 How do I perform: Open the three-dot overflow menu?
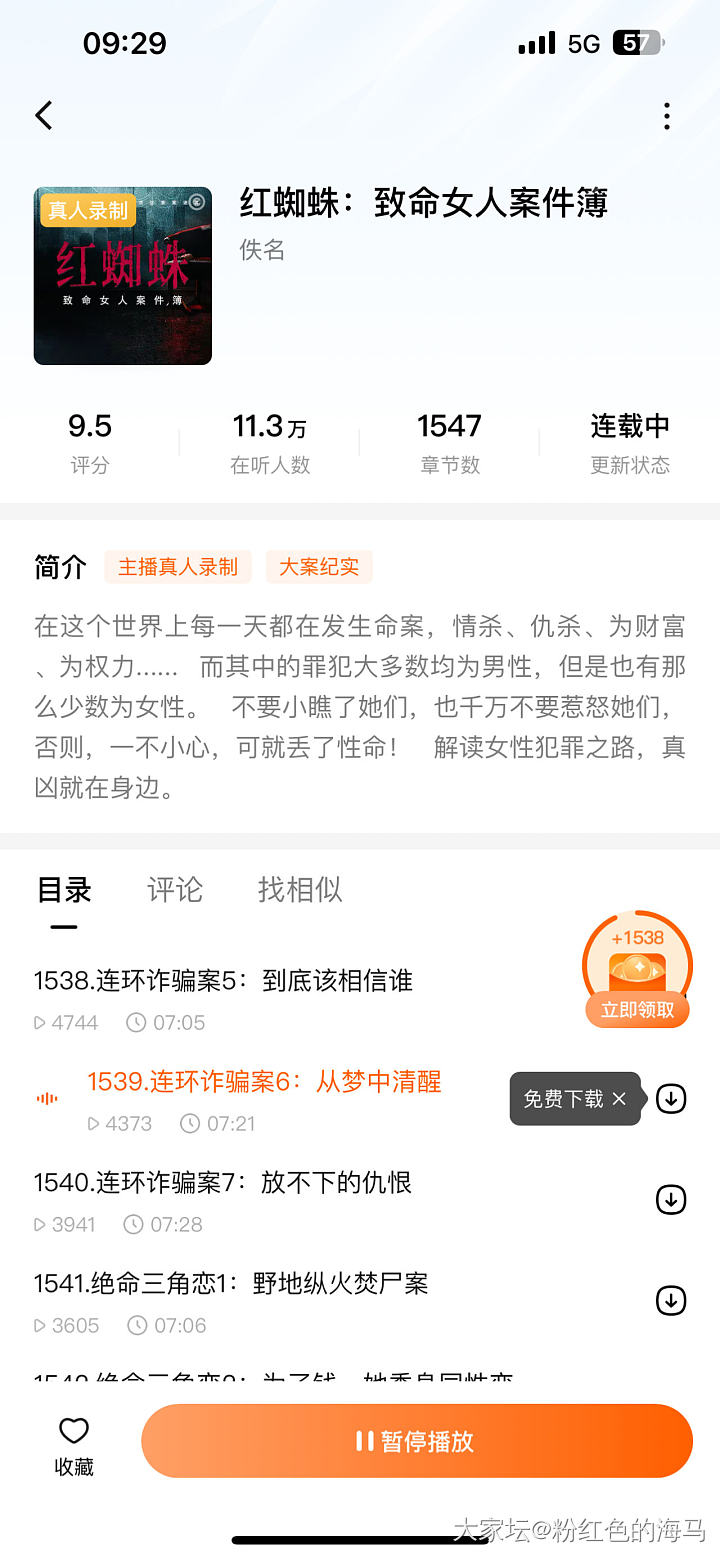point(666,117)
